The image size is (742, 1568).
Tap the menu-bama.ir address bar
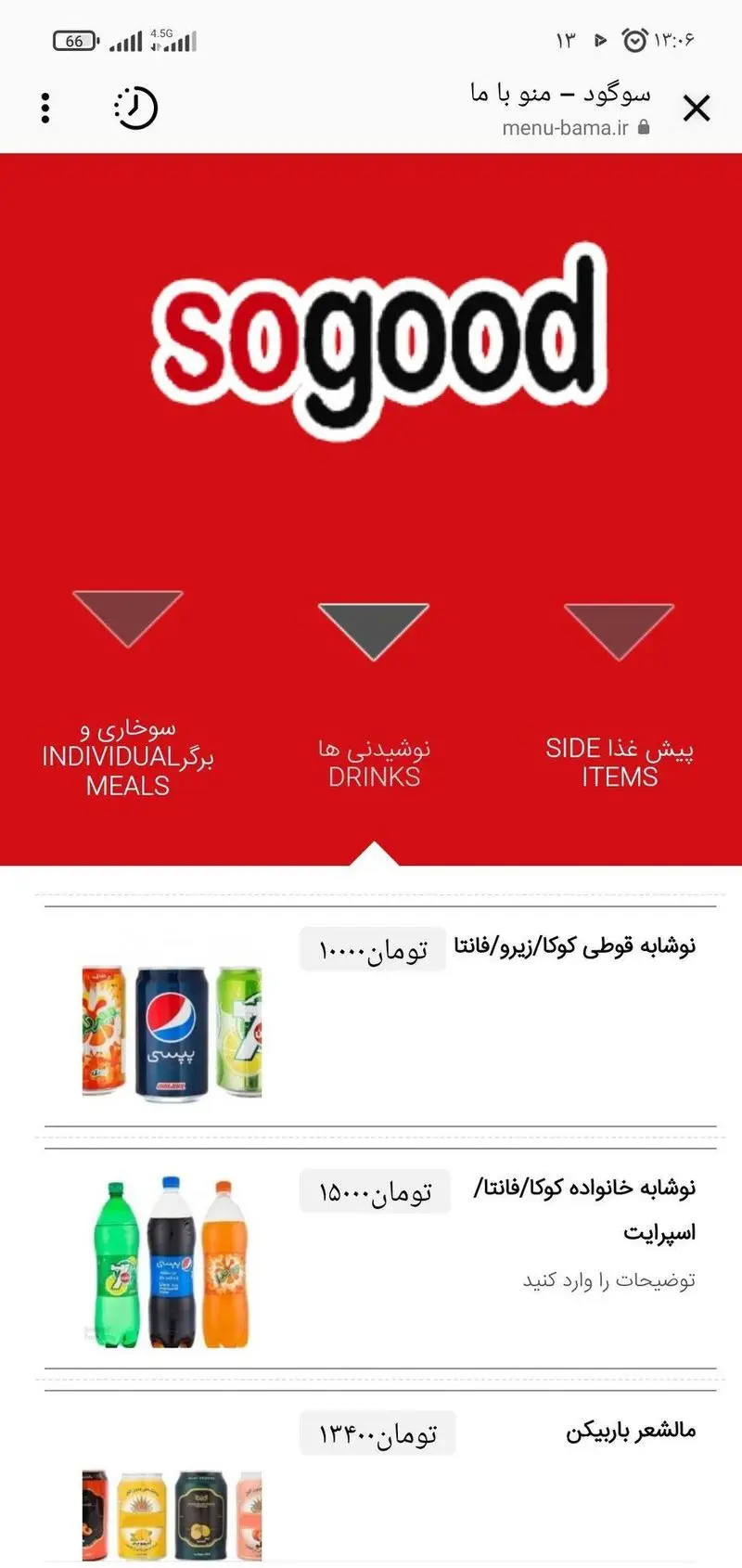pyautogui.click(x=566, y=127)
